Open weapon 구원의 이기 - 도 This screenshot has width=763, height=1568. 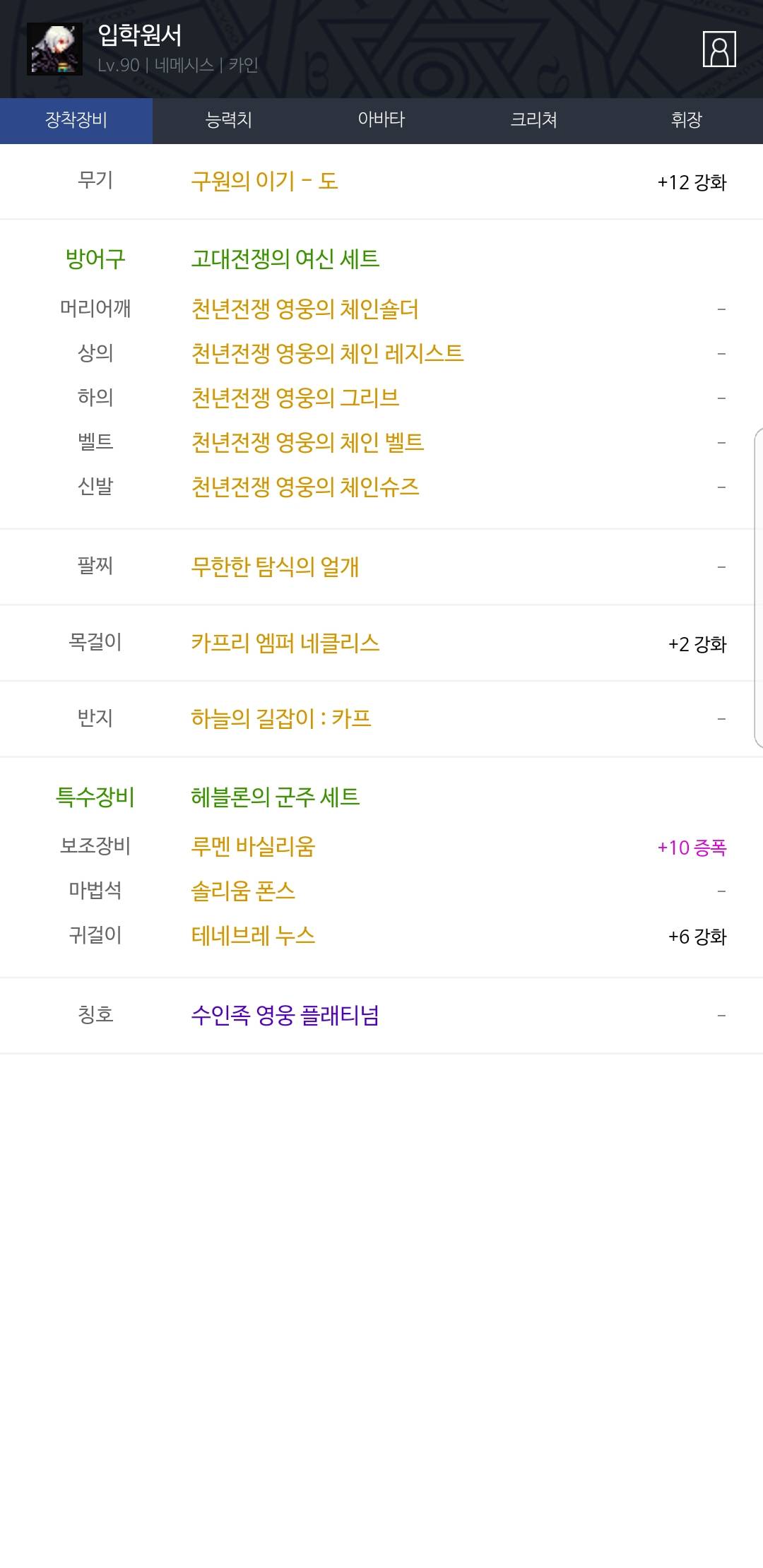point(264,182)
